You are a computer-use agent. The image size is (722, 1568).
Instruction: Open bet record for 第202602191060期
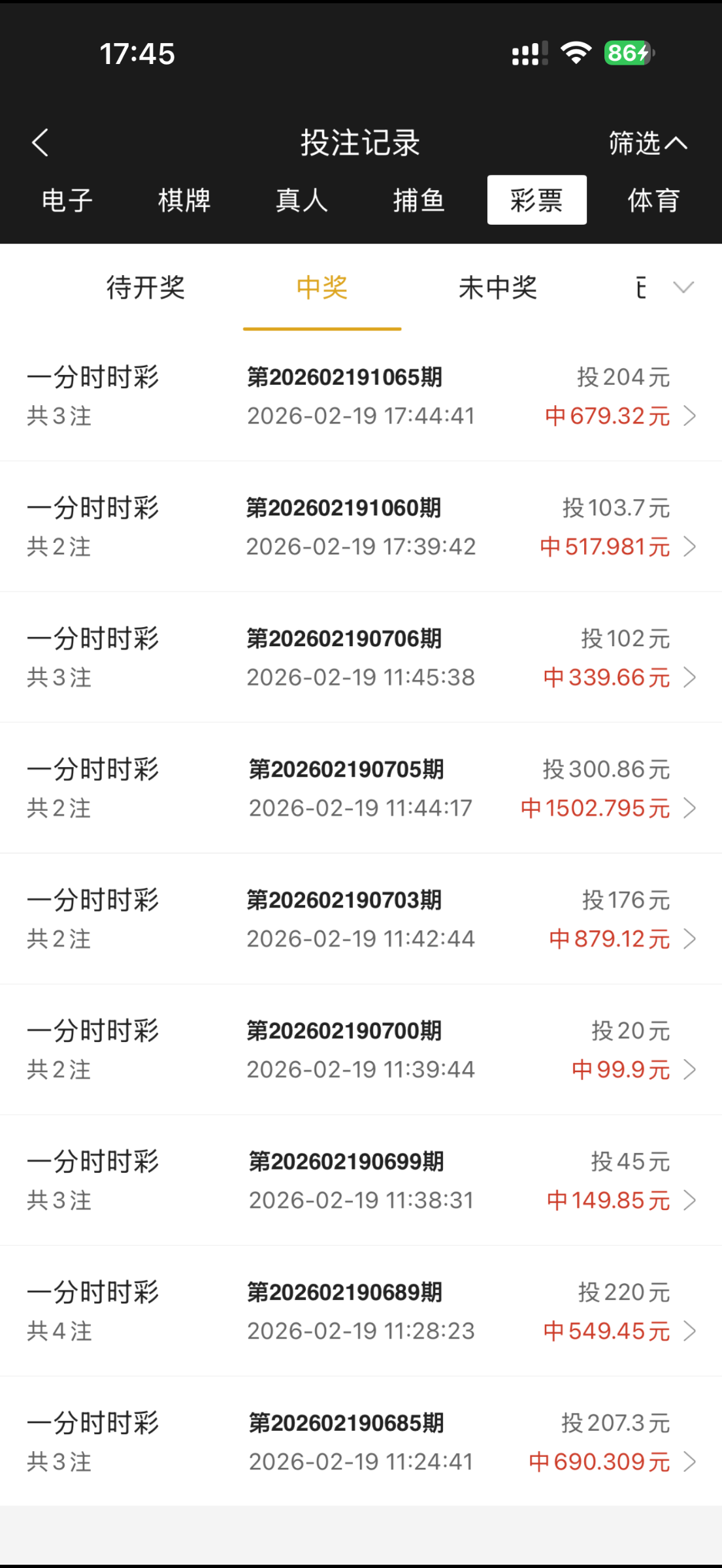tap(361, 527)
